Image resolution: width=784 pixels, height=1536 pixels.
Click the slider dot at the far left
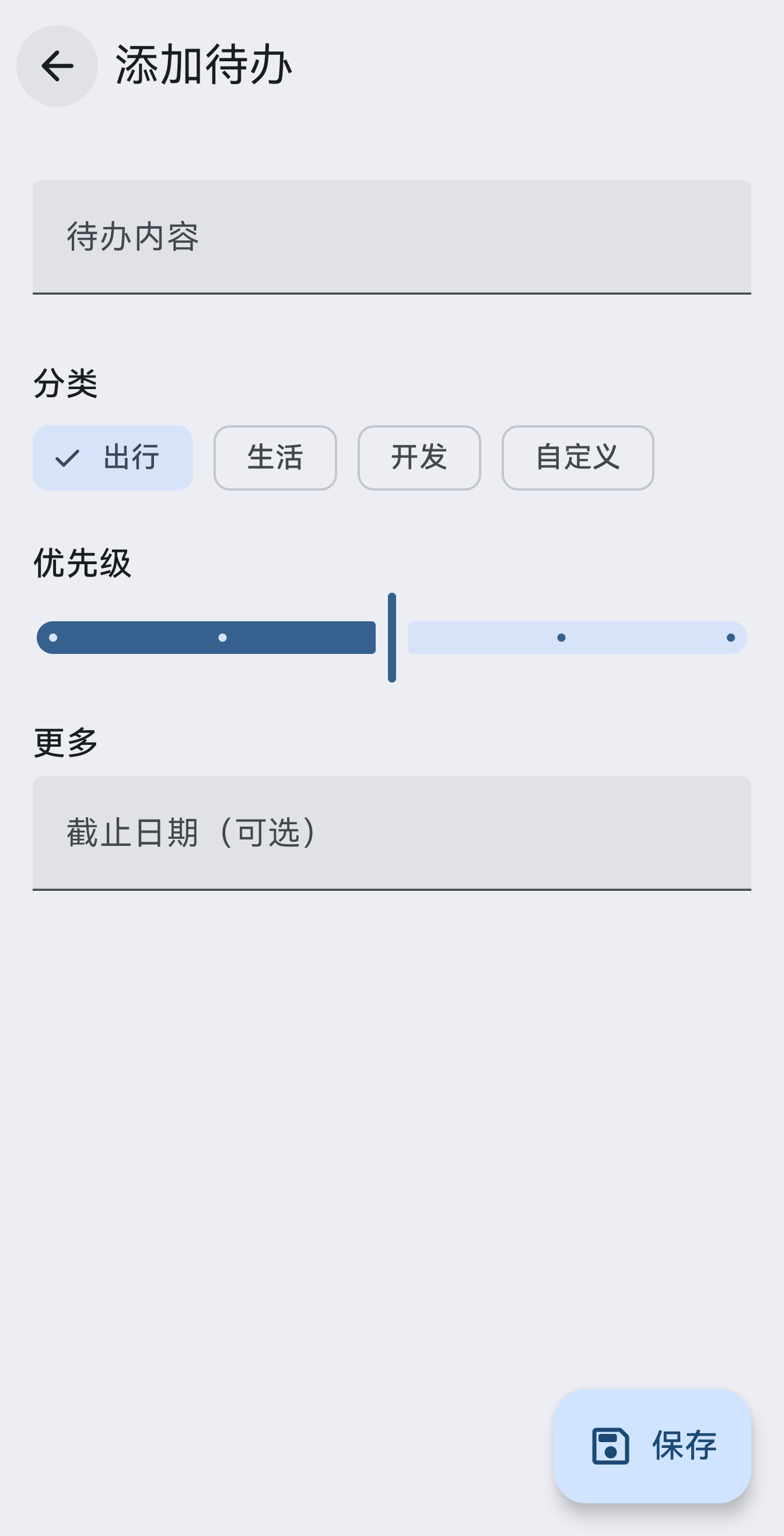(x=53, y=637)
